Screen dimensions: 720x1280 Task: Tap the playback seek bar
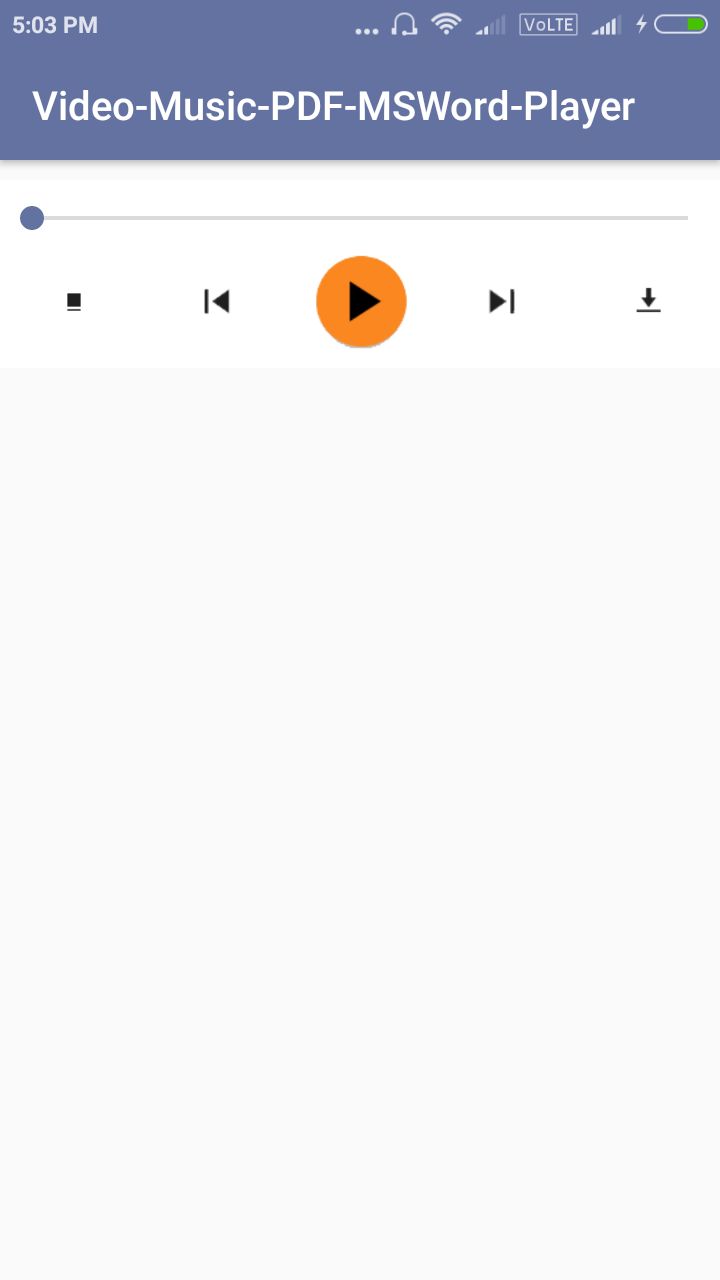coord(360,217)
